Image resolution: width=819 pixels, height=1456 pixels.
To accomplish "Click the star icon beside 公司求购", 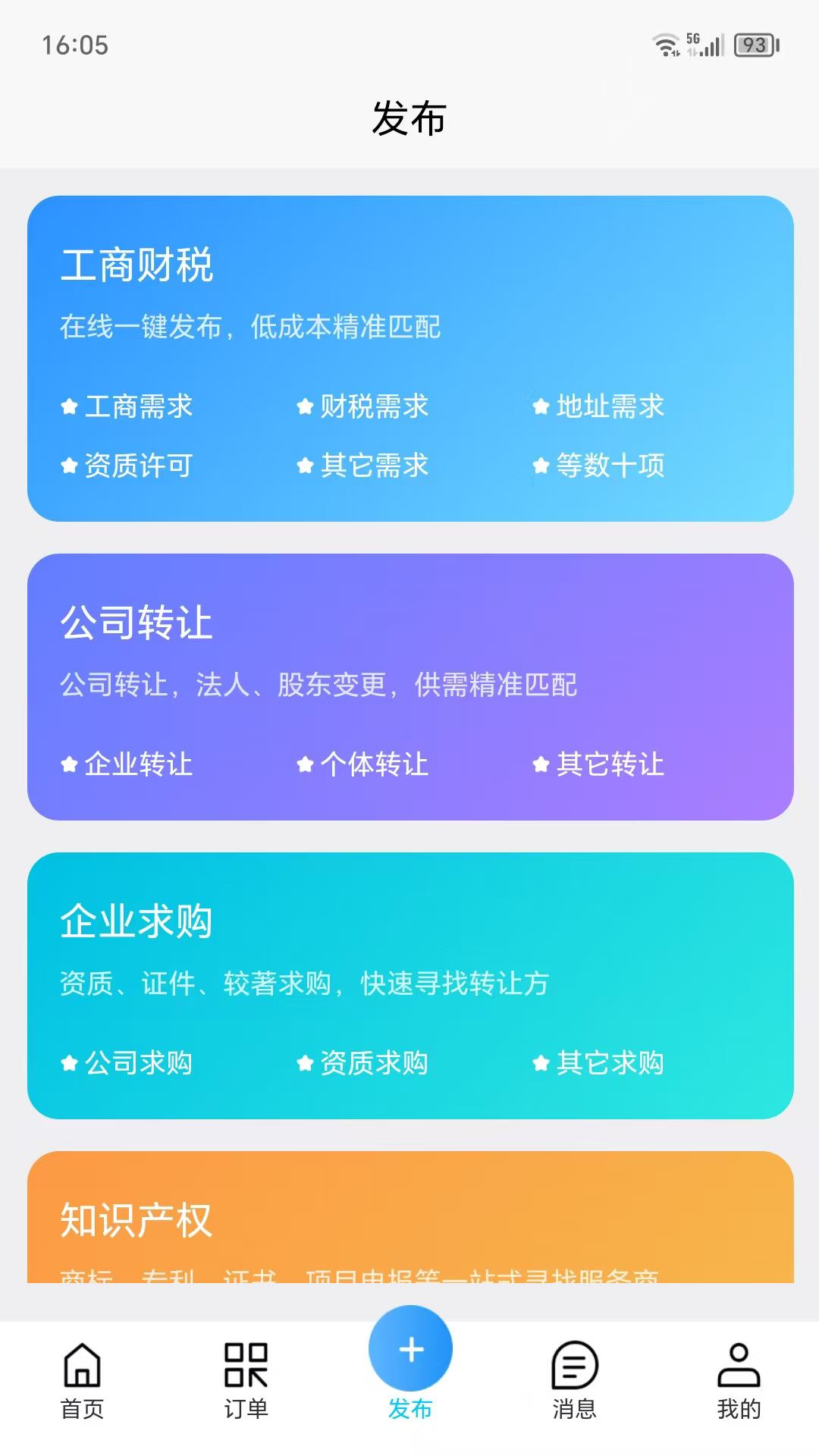I will pos(69,1063).
